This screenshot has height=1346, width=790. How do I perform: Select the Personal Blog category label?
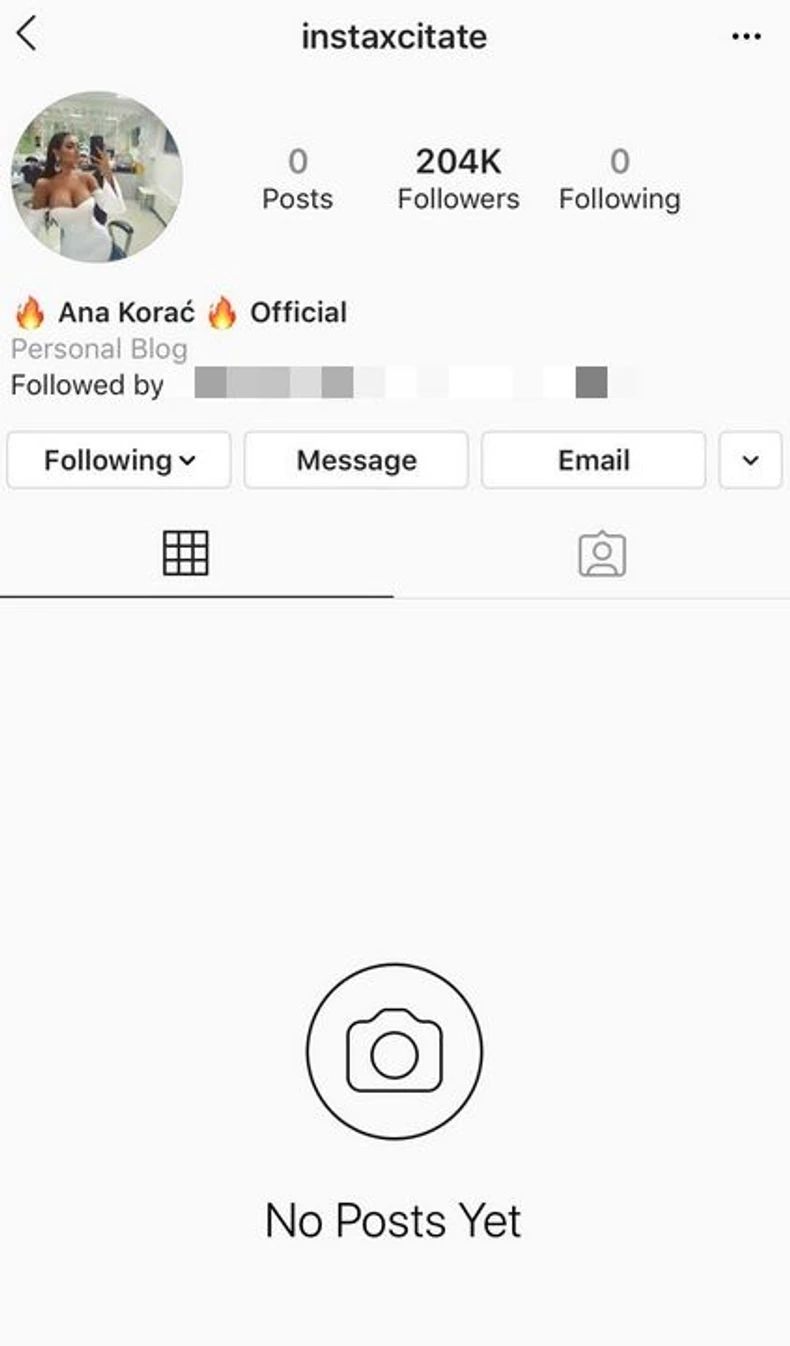click(x=100, y=348)
